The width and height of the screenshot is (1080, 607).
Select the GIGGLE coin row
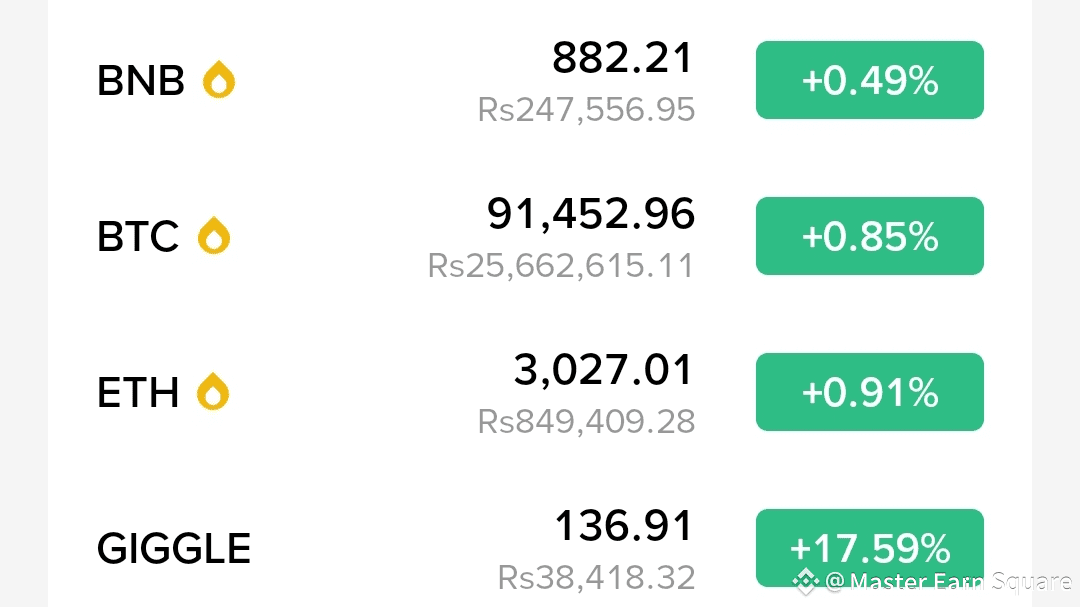174,549
